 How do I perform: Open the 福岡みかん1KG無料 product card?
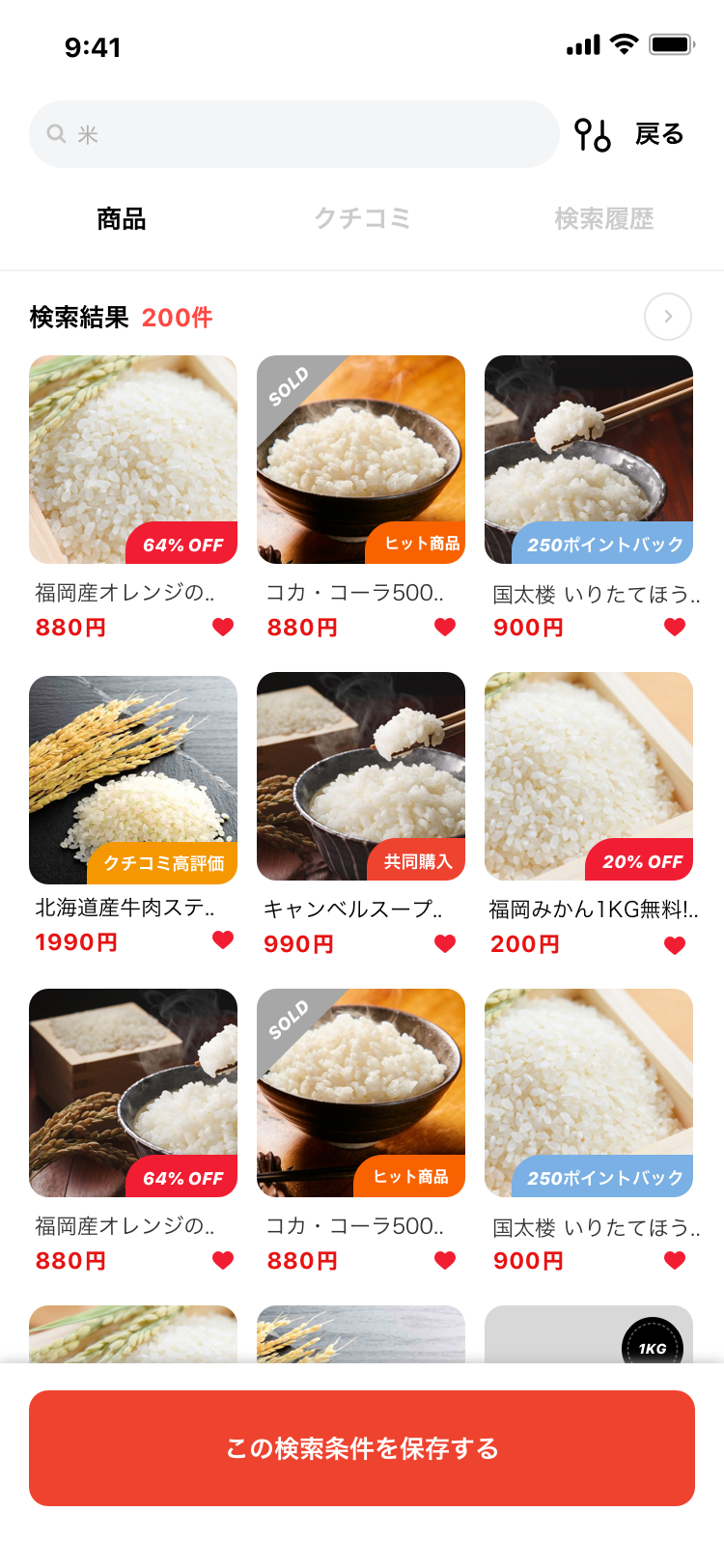point(589,776)
